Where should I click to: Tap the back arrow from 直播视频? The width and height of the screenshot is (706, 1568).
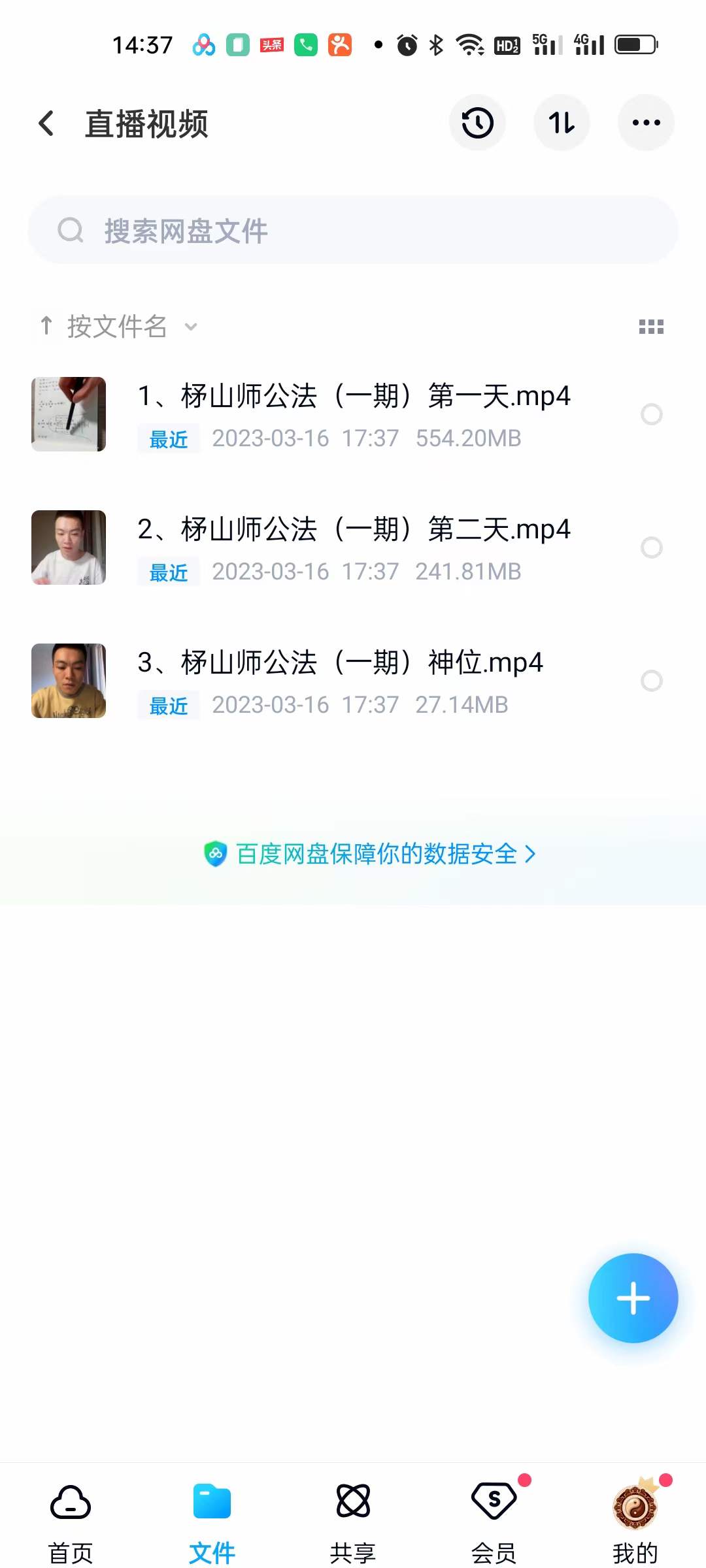pos(46,123)
